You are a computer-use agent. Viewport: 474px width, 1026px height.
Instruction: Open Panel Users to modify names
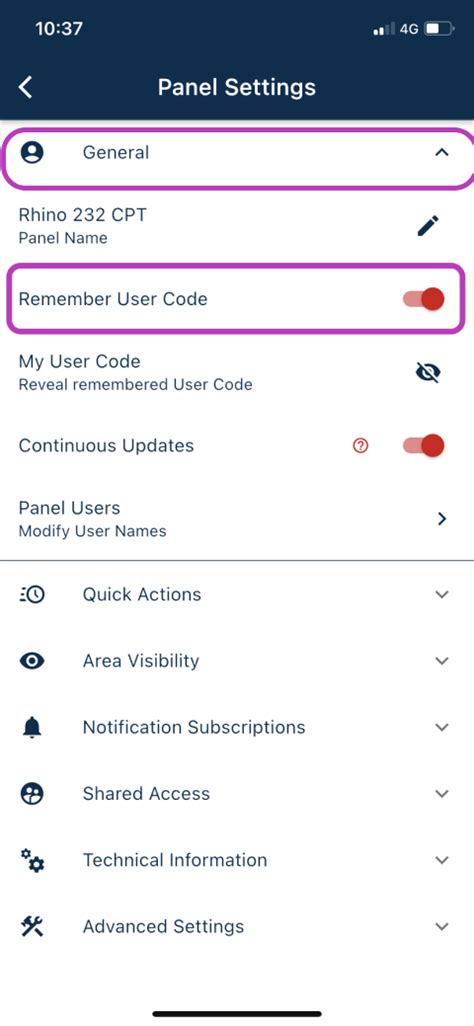pyautogui.click(x=237, y=519)
